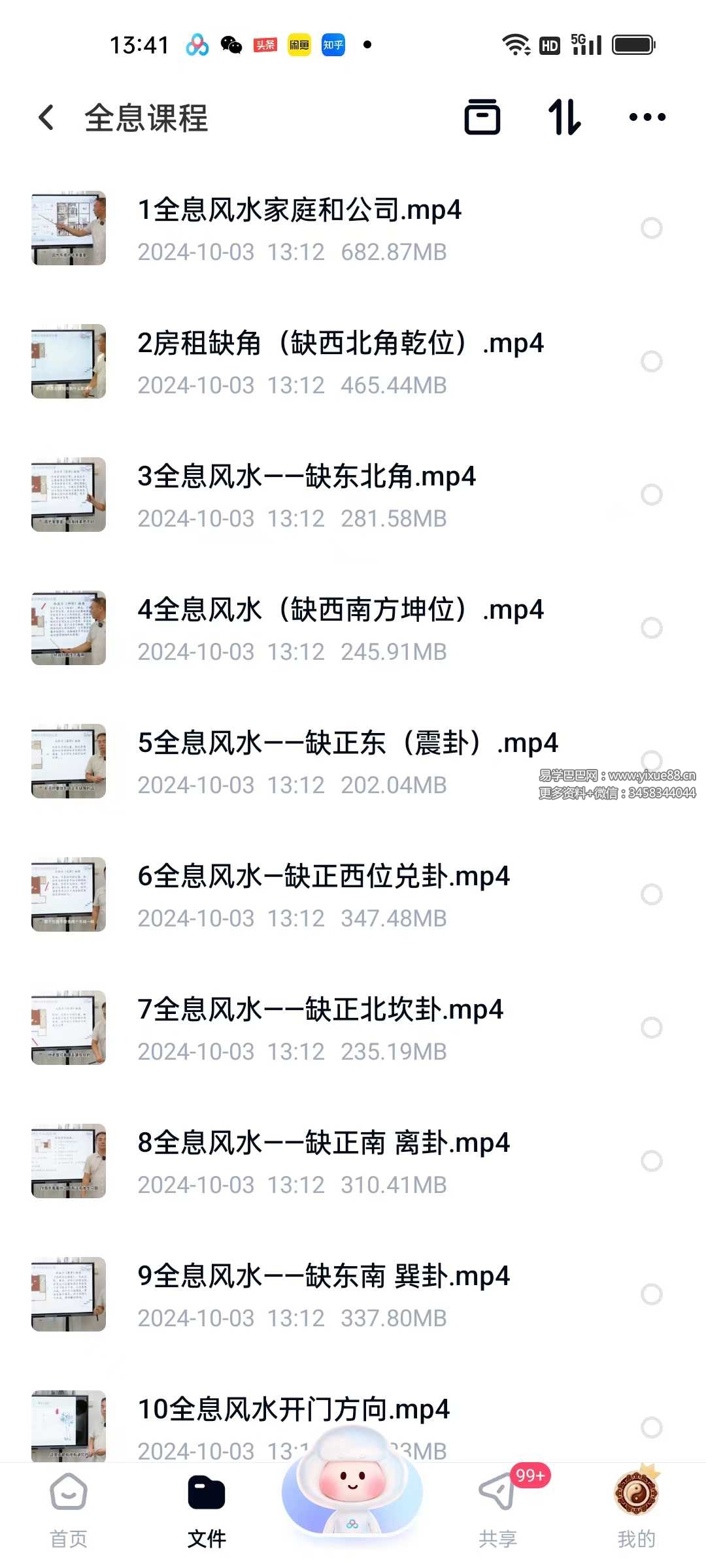This screenshot has width=706, height=1568.
Task: Play 2房租缺角（缺西北角乾位）.mp4
Action: 340,344
